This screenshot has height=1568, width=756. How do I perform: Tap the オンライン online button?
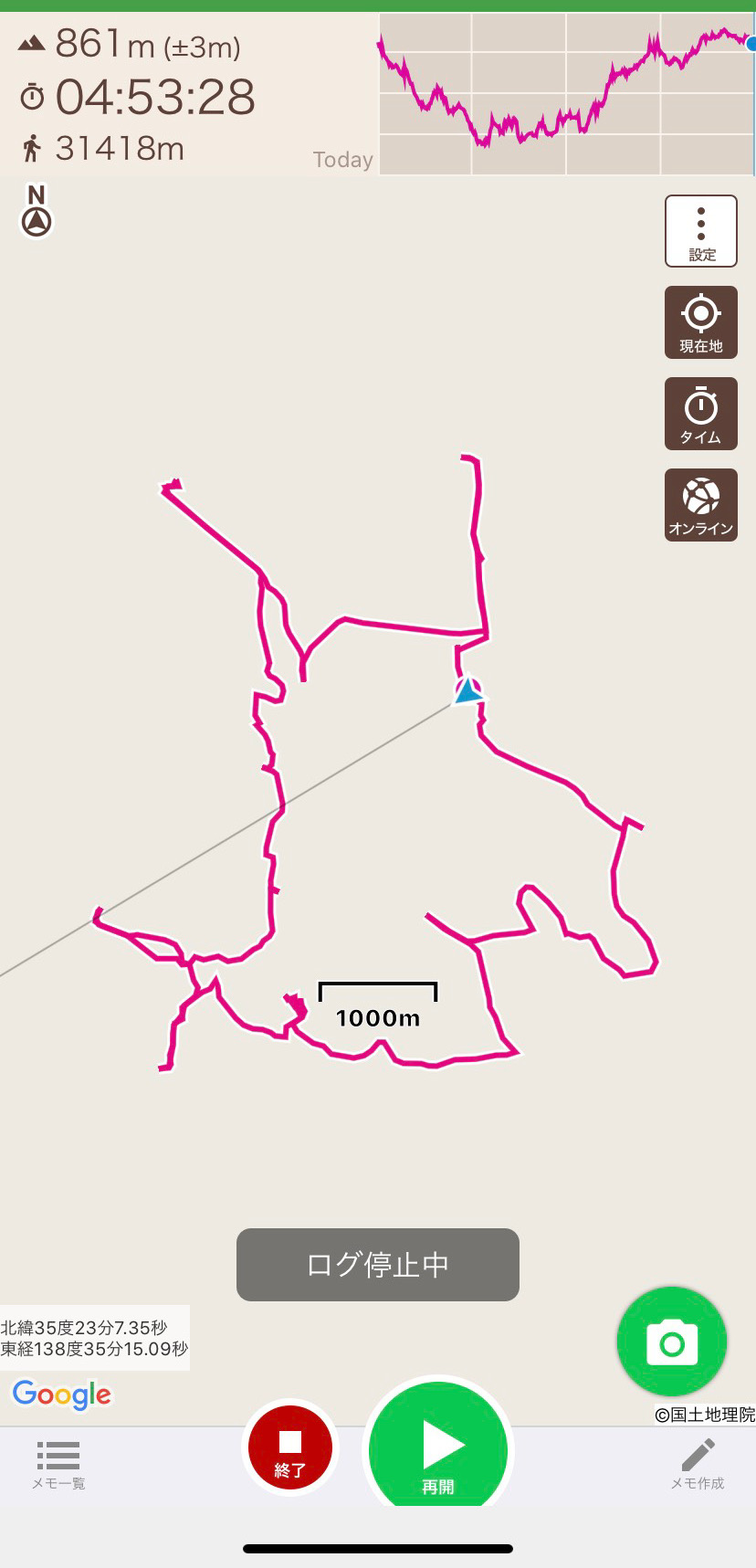[701, 505]
